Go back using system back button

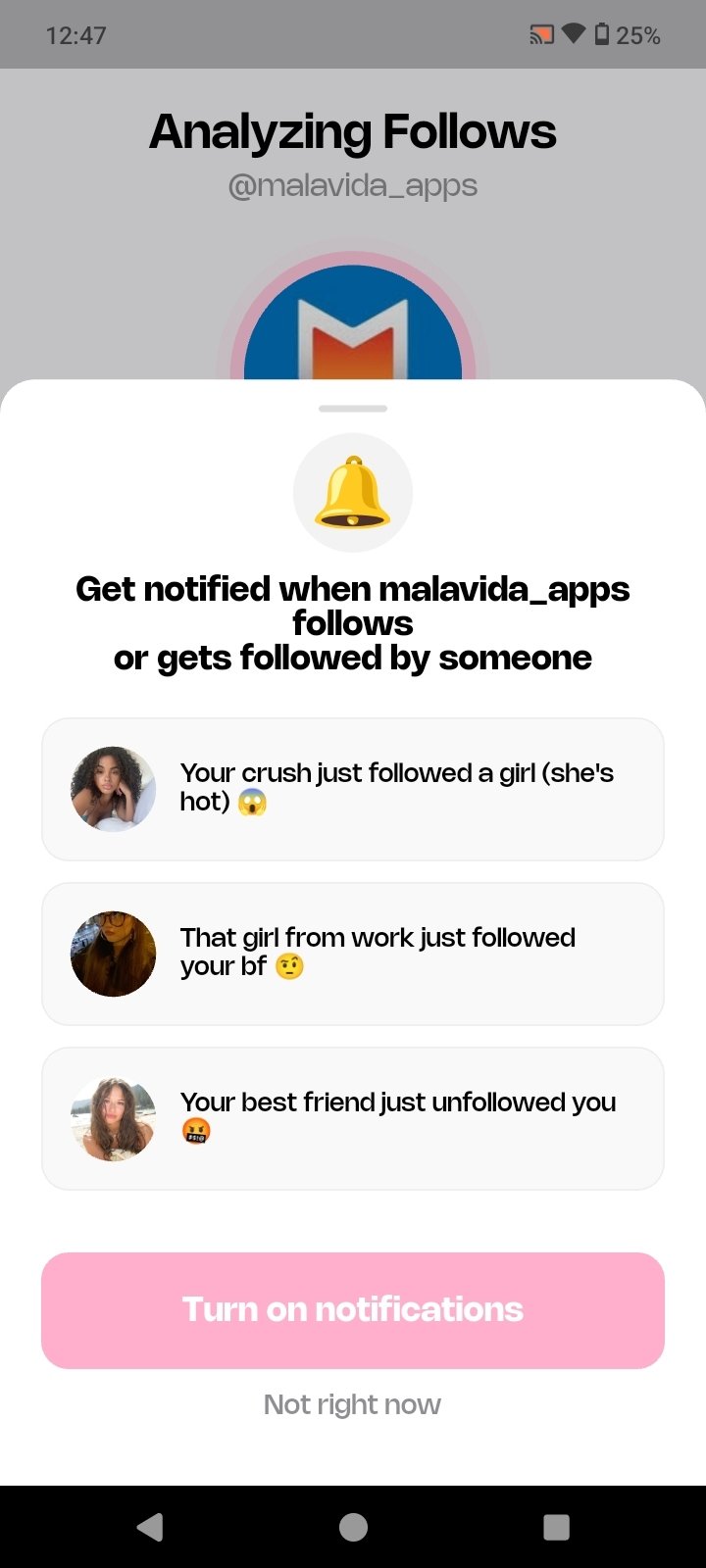pos(150,1527)
